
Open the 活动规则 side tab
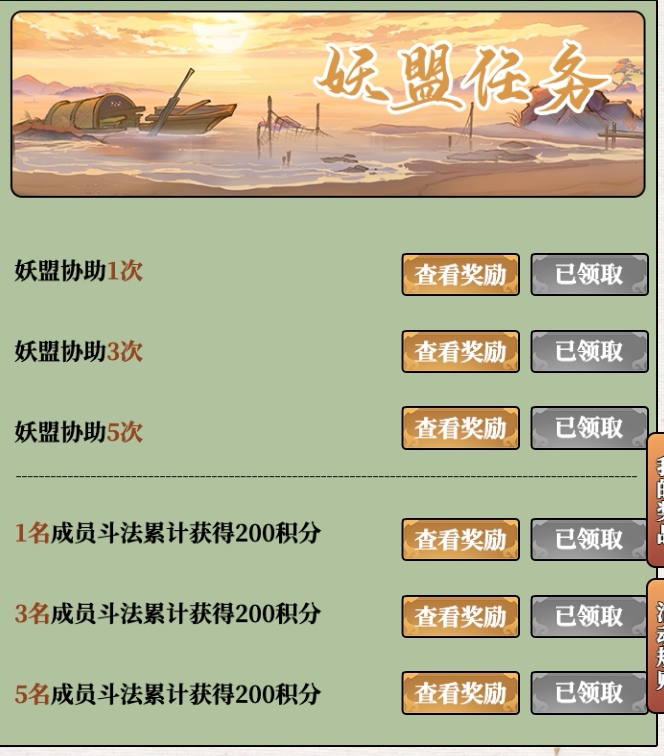pyautogui.click(x=657, y=645)
